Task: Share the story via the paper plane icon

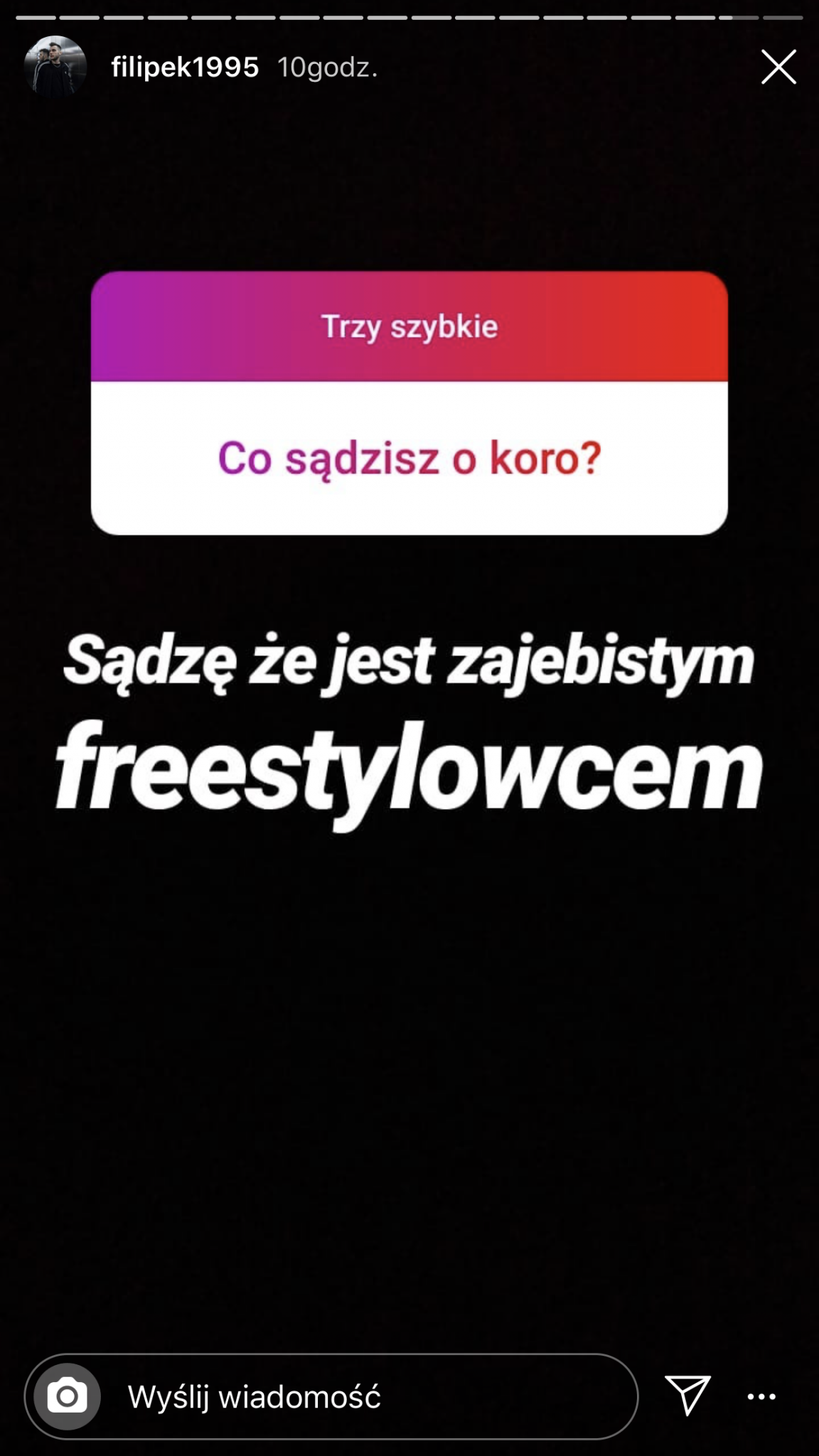Action: (687, 1395)
